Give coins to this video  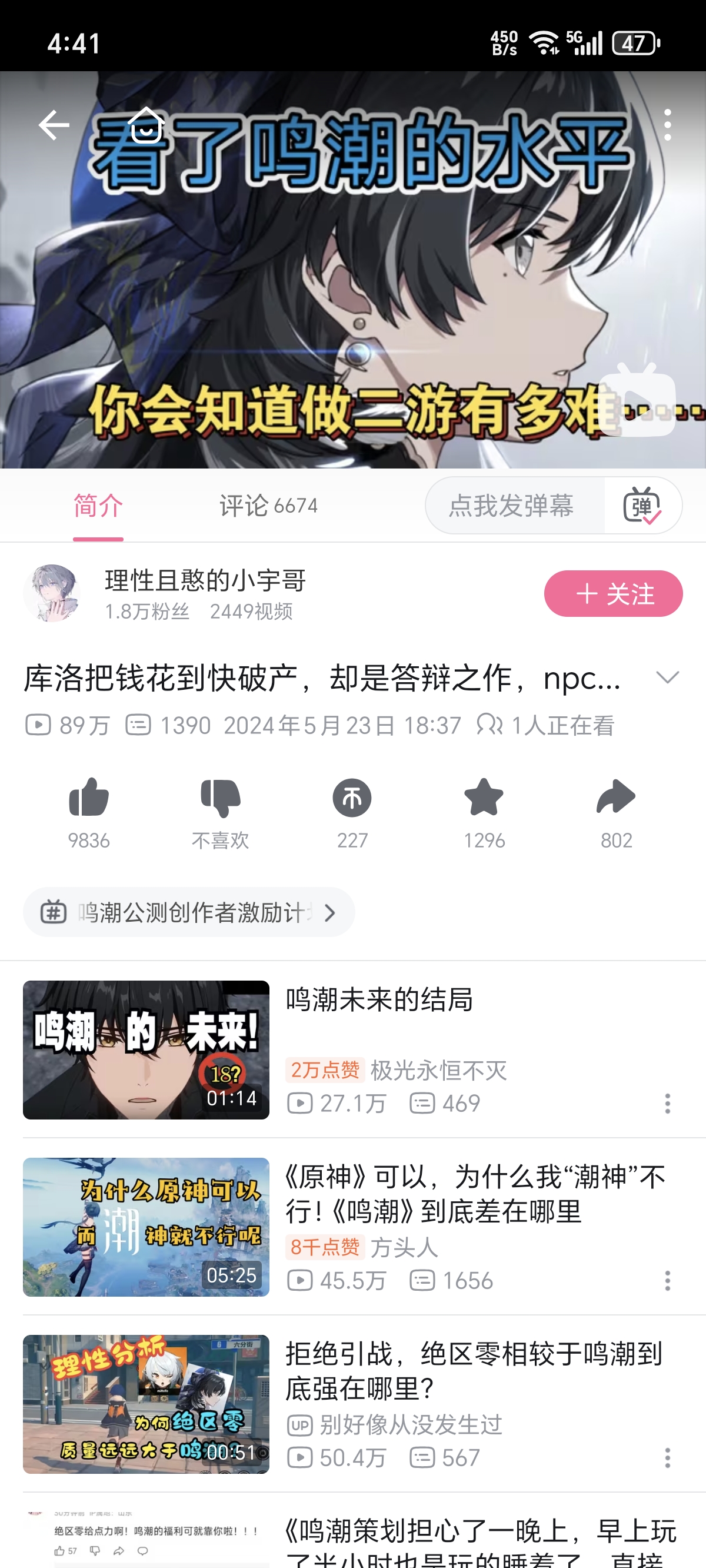[352, 798]
